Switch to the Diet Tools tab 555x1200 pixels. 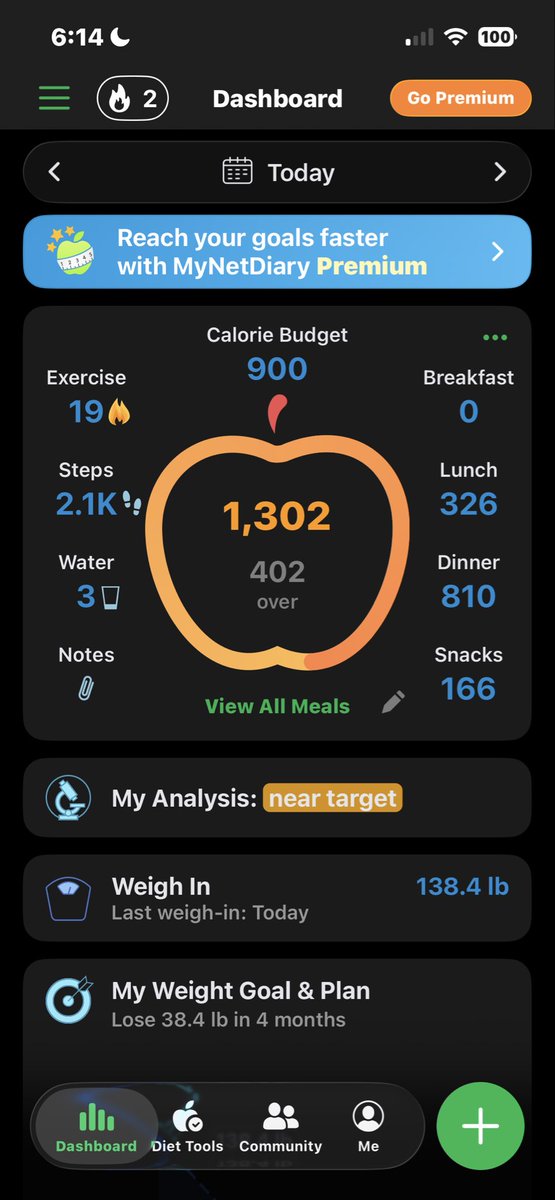point(187,1127)
